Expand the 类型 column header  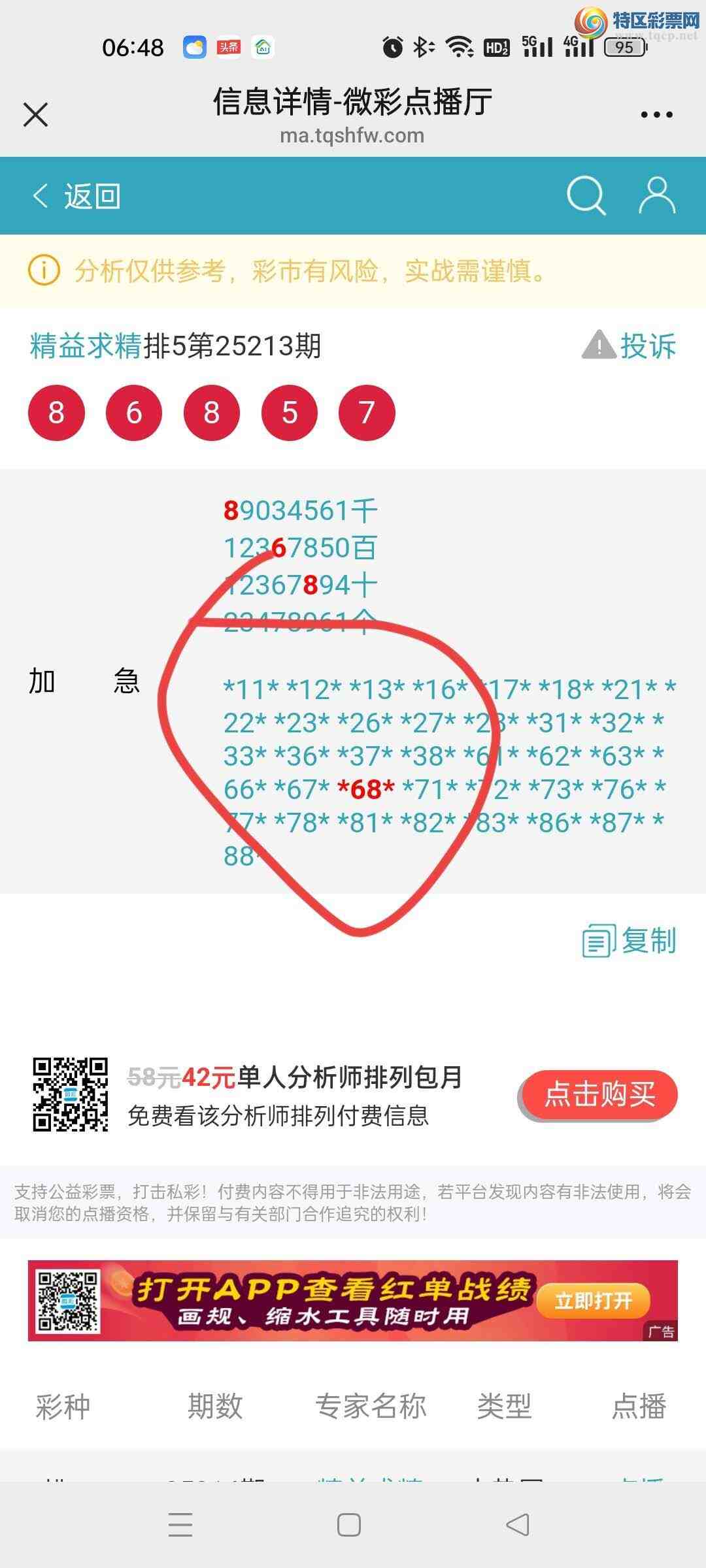coord(503,1409)
